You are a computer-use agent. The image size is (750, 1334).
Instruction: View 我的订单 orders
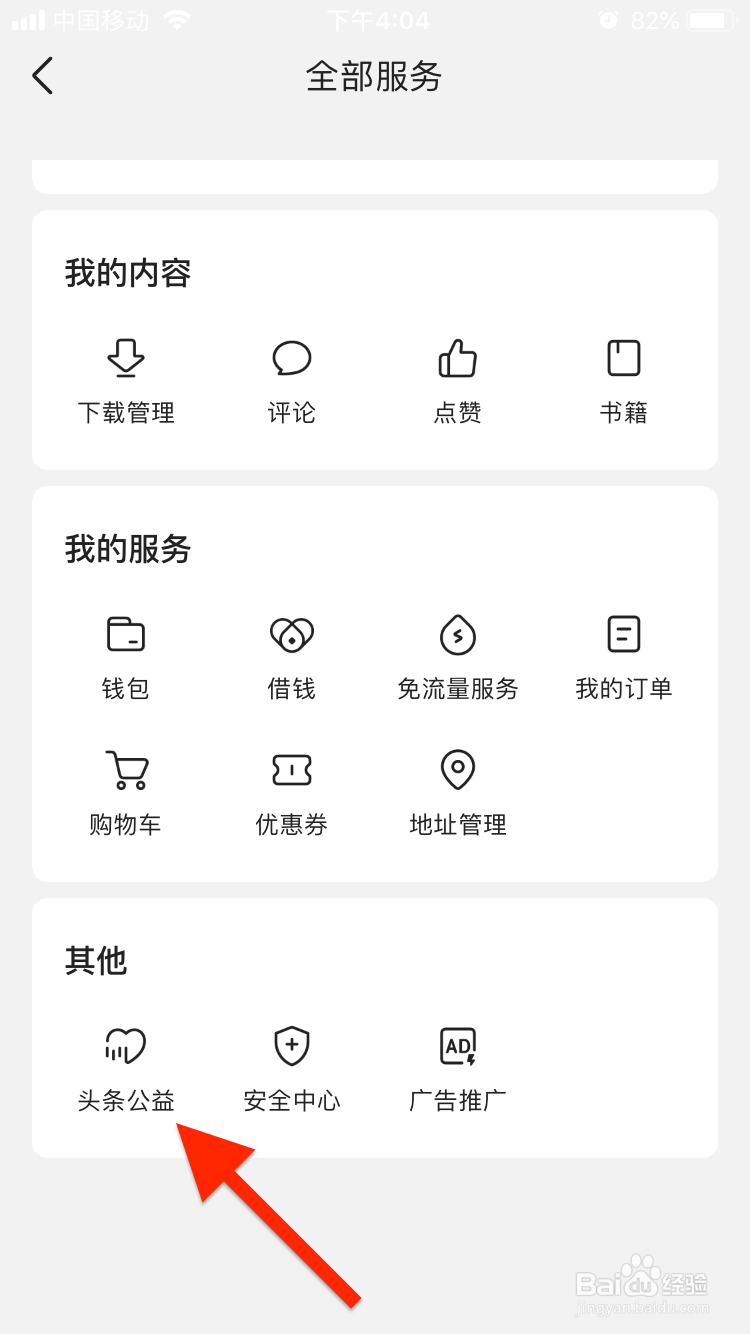[x=624, y=656]
